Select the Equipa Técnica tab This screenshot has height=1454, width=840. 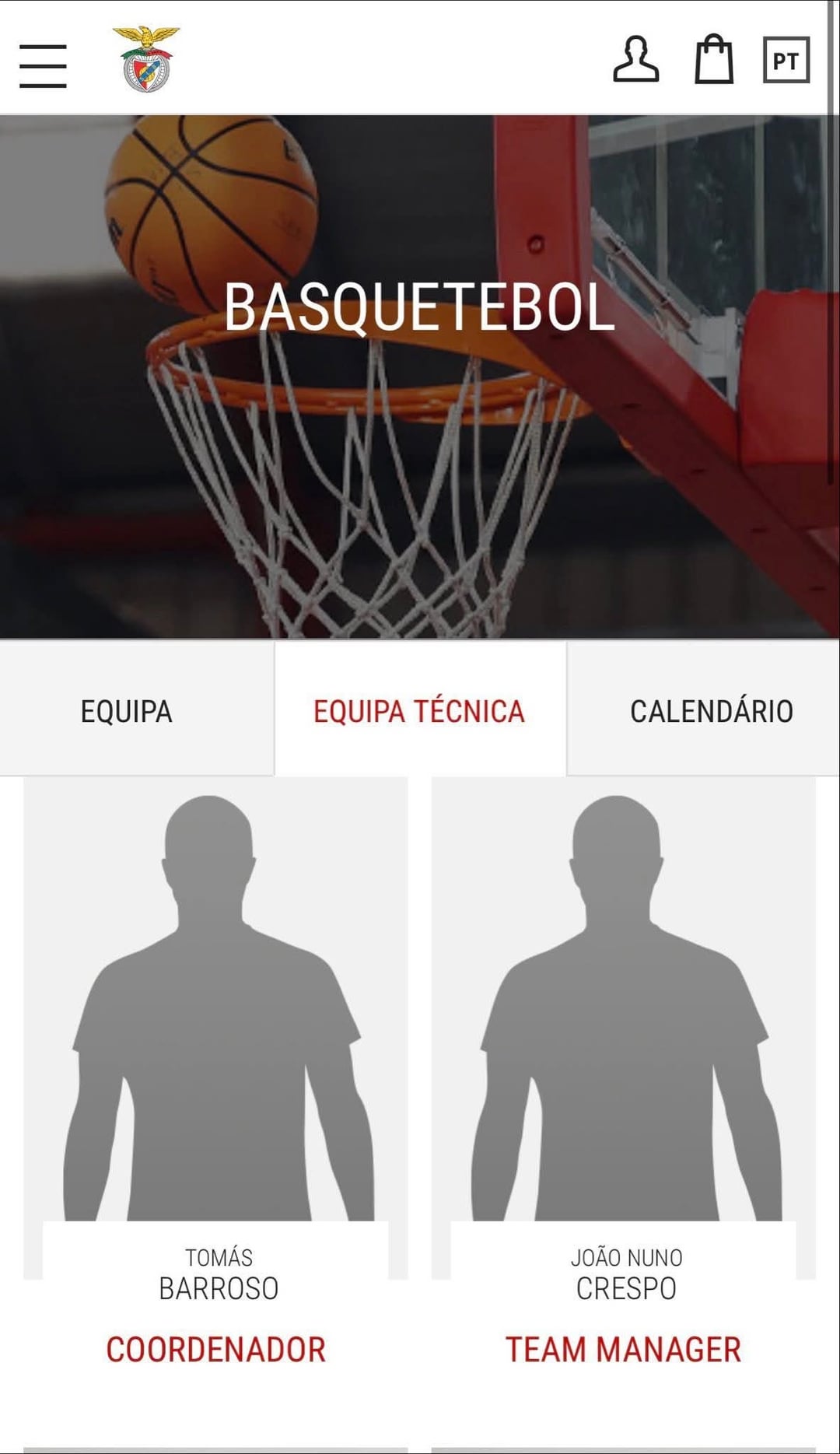[x=419, y=711]
